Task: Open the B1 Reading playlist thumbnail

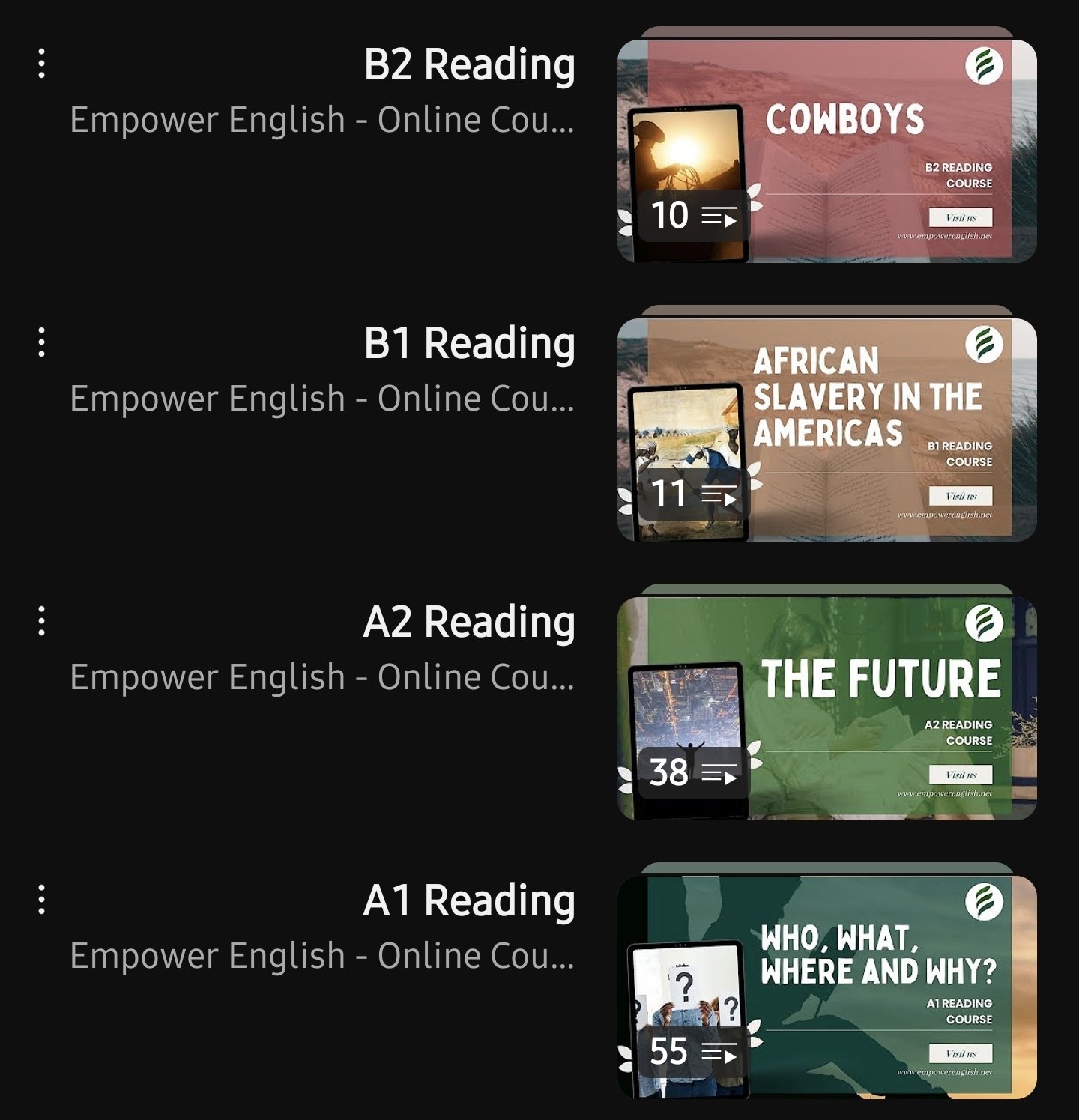Action: pos(826,429)
